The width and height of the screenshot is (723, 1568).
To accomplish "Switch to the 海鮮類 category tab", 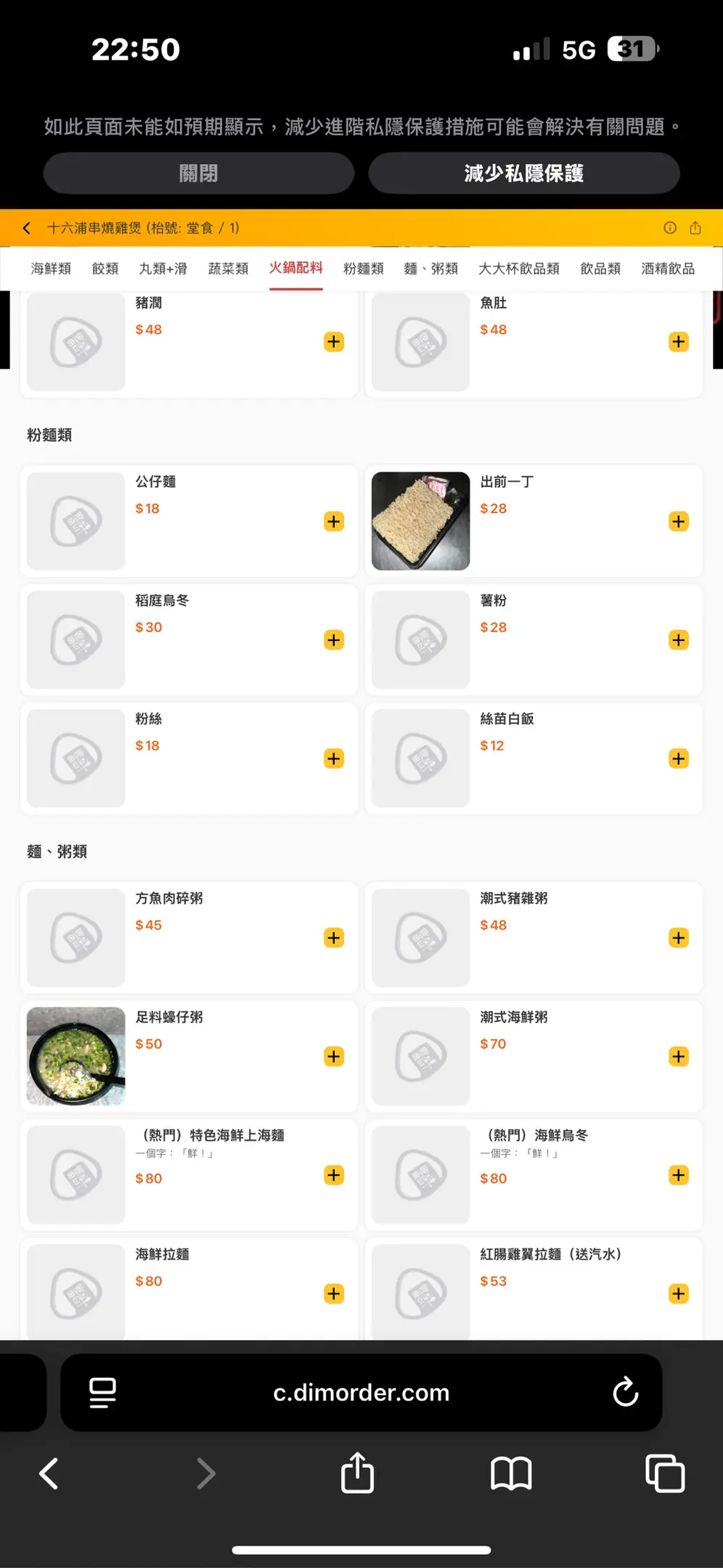I will pyautogui.click(x=51, y=269).
